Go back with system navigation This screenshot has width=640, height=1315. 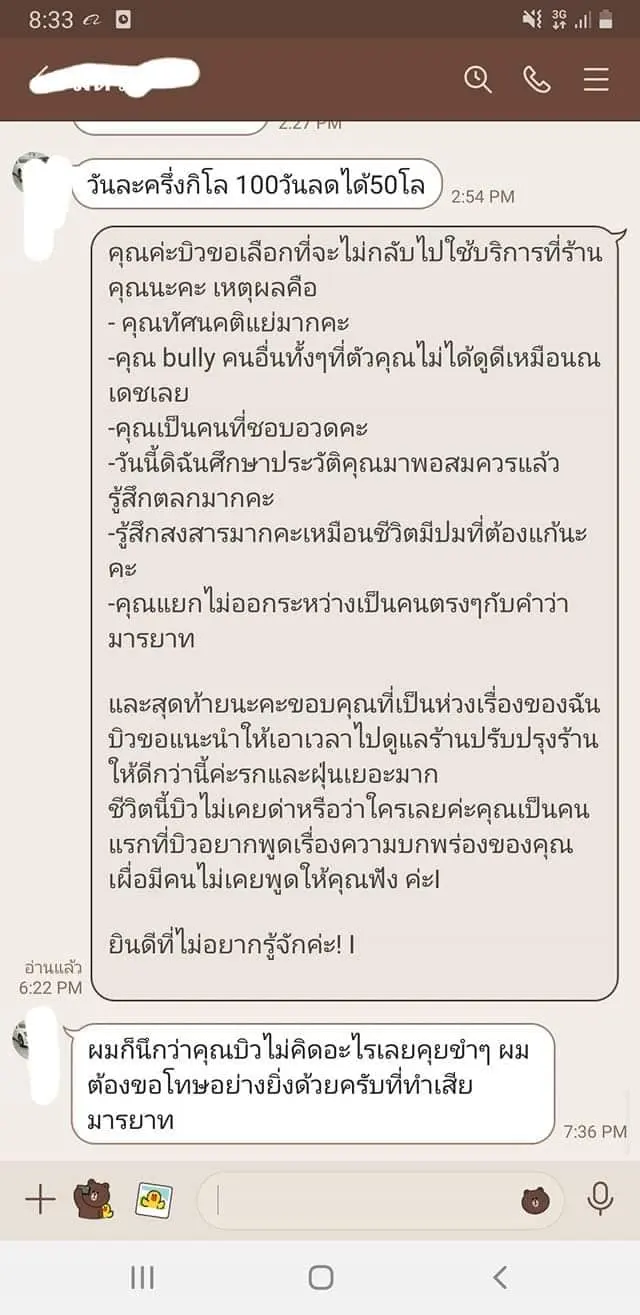pos(500,1277)
